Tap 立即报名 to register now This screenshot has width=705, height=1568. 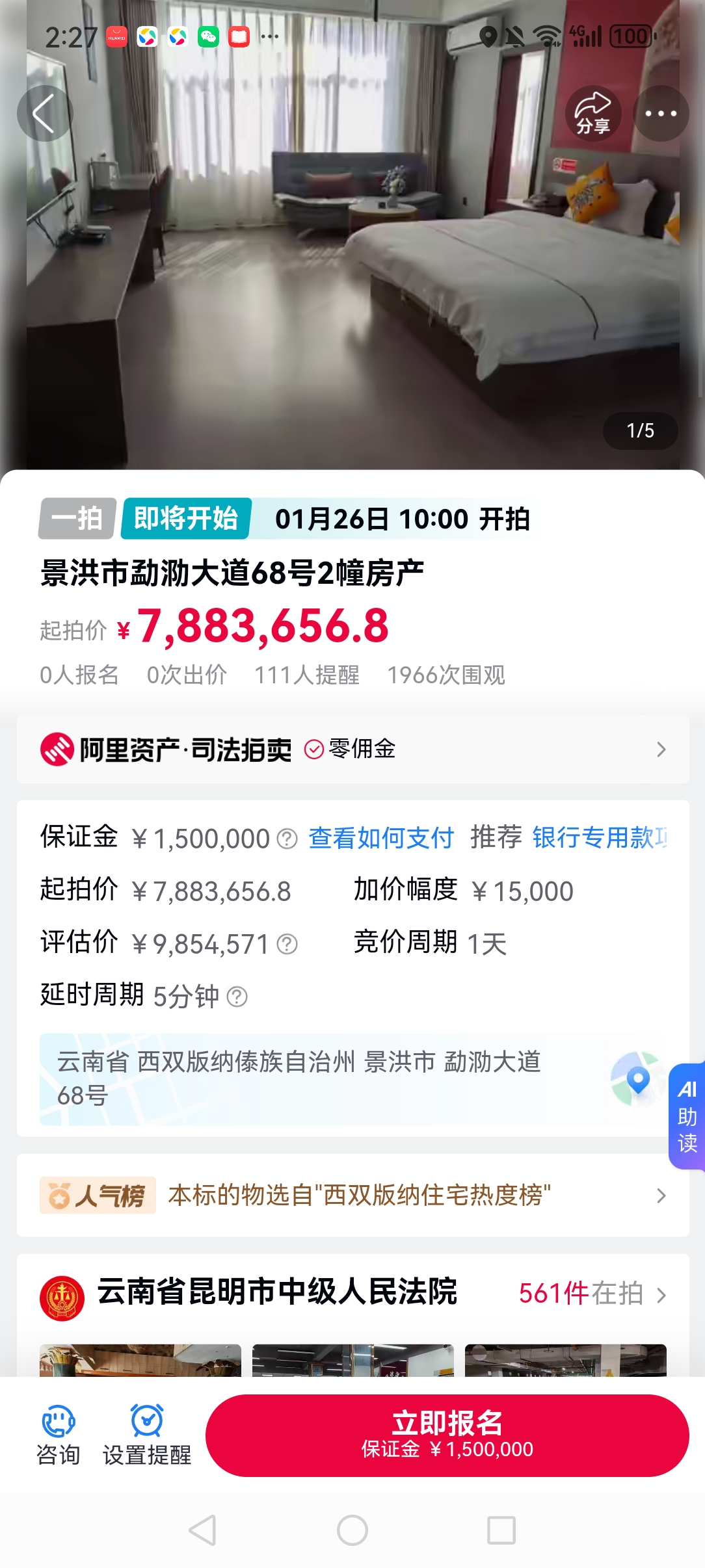click(x=447, y=1435)
